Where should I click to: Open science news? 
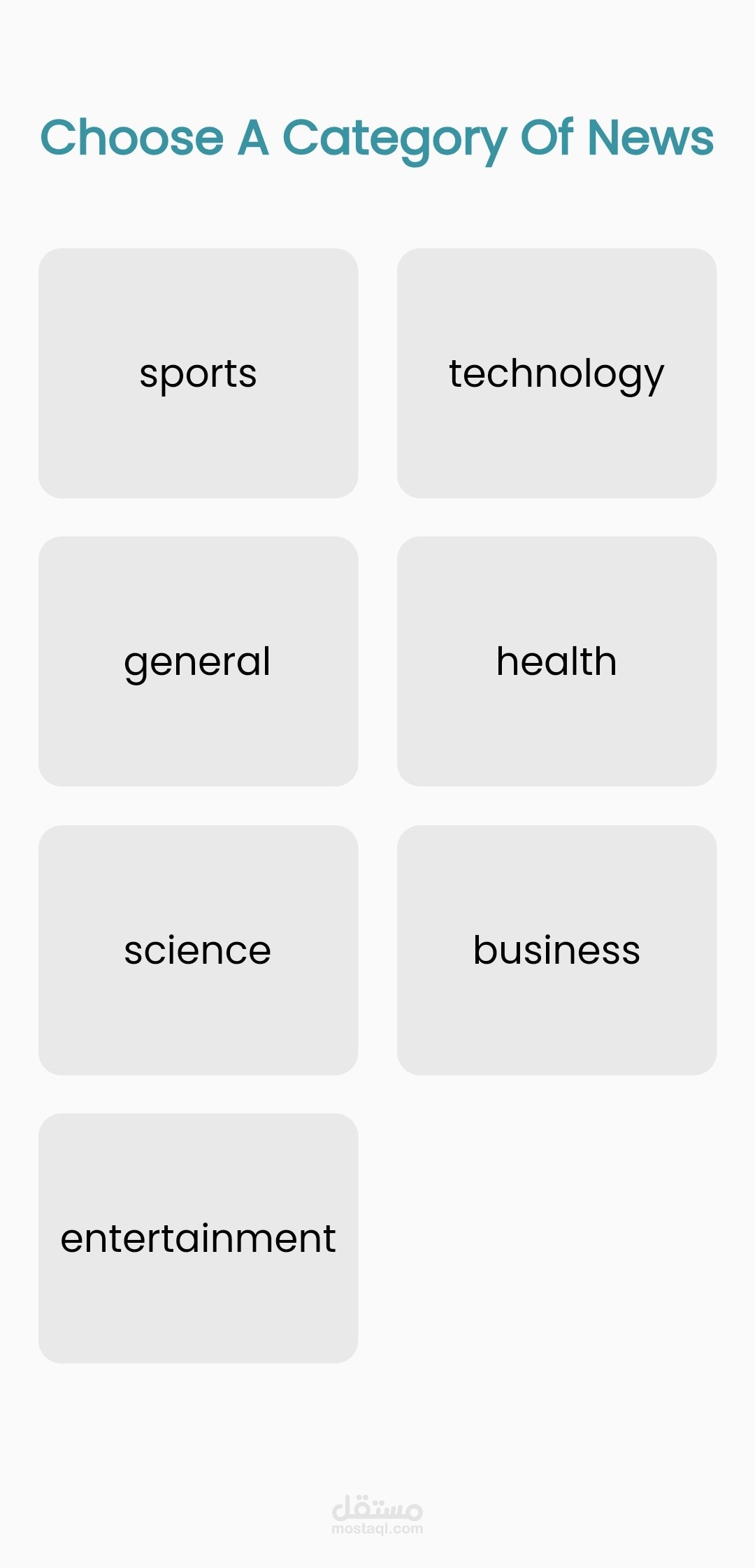(x=199, y=950)
